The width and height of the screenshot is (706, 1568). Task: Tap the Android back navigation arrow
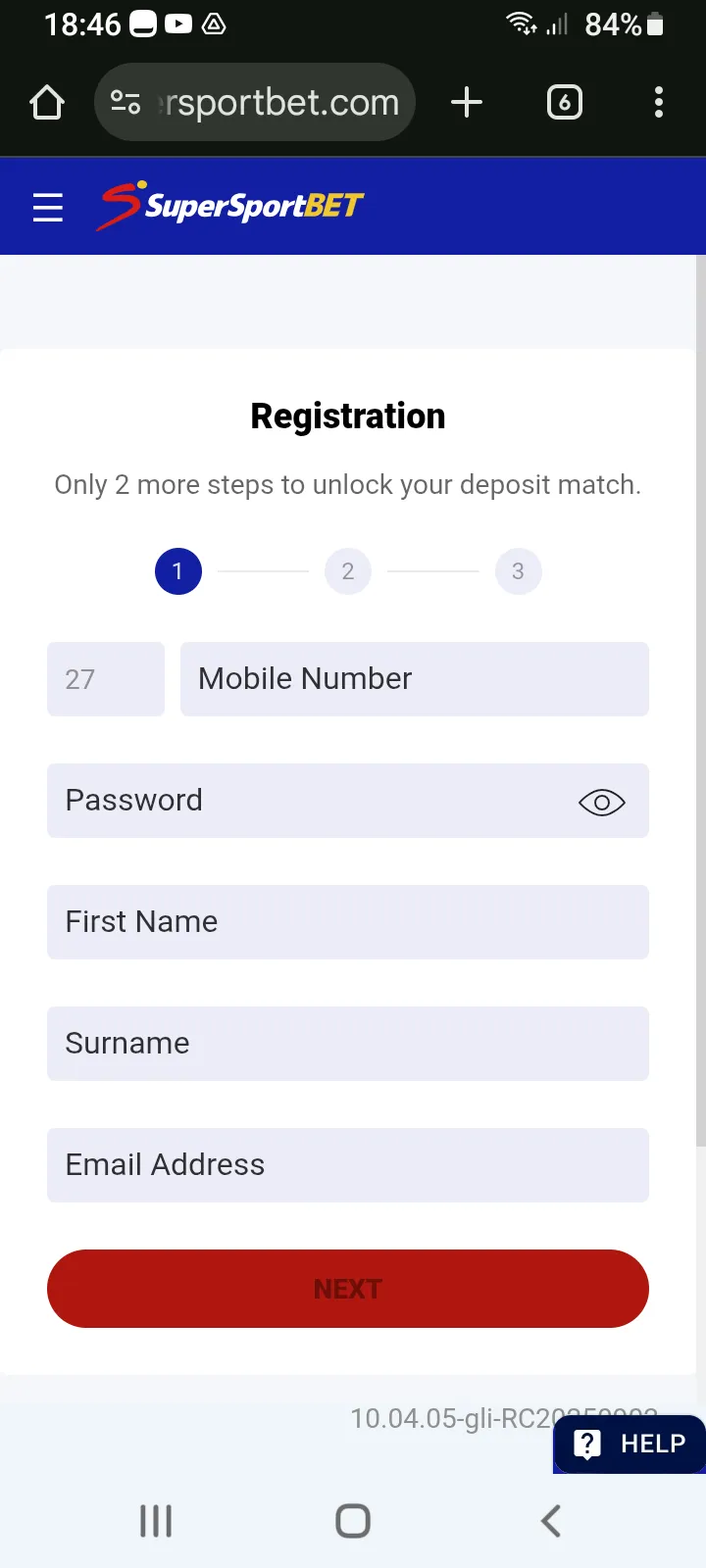coord(549,1521)
